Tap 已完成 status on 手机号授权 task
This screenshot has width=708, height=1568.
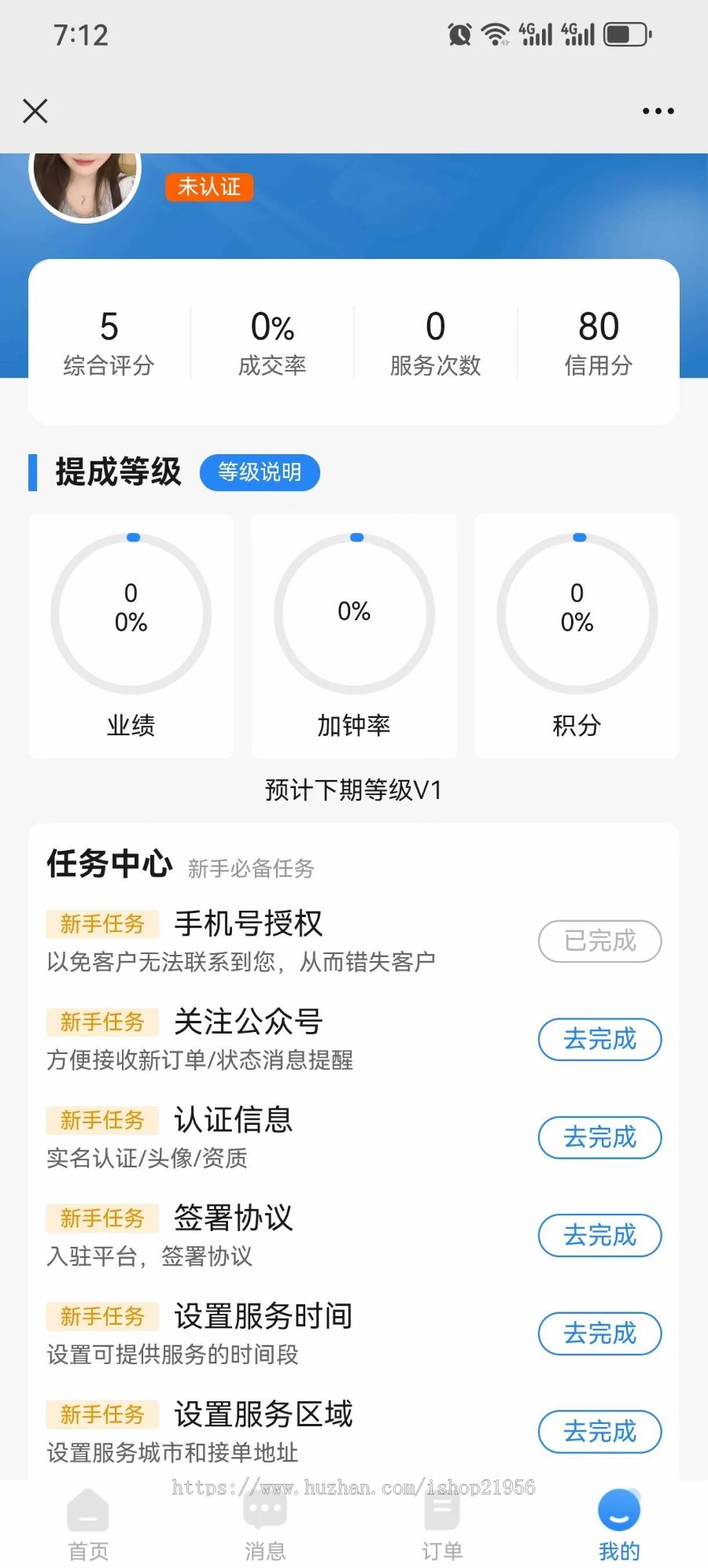tap(599, 941)
